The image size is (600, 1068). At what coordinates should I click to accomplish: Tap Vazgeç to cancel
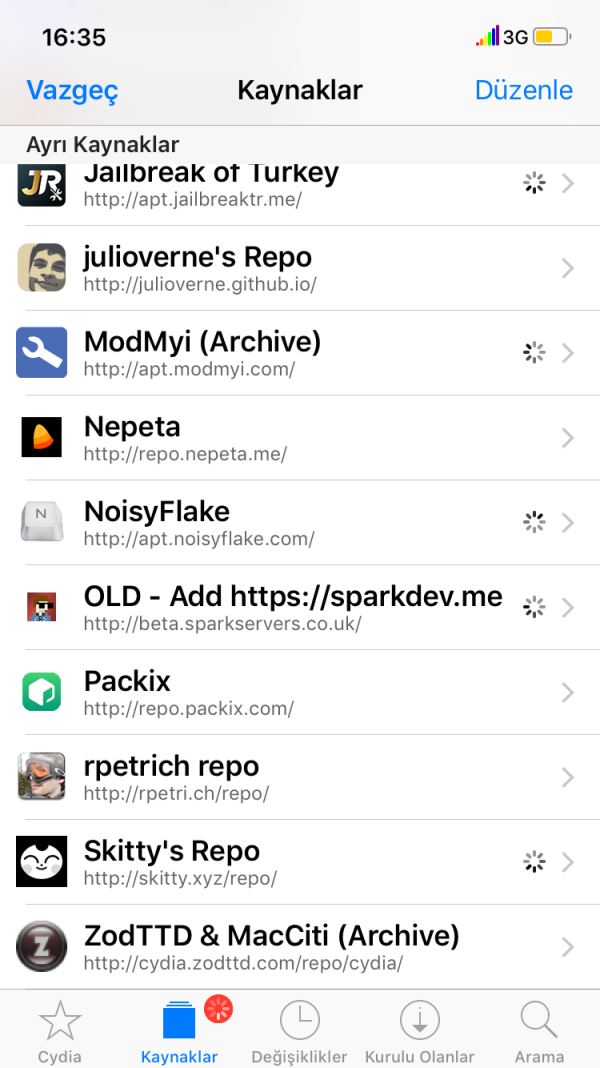coord(72,90)
